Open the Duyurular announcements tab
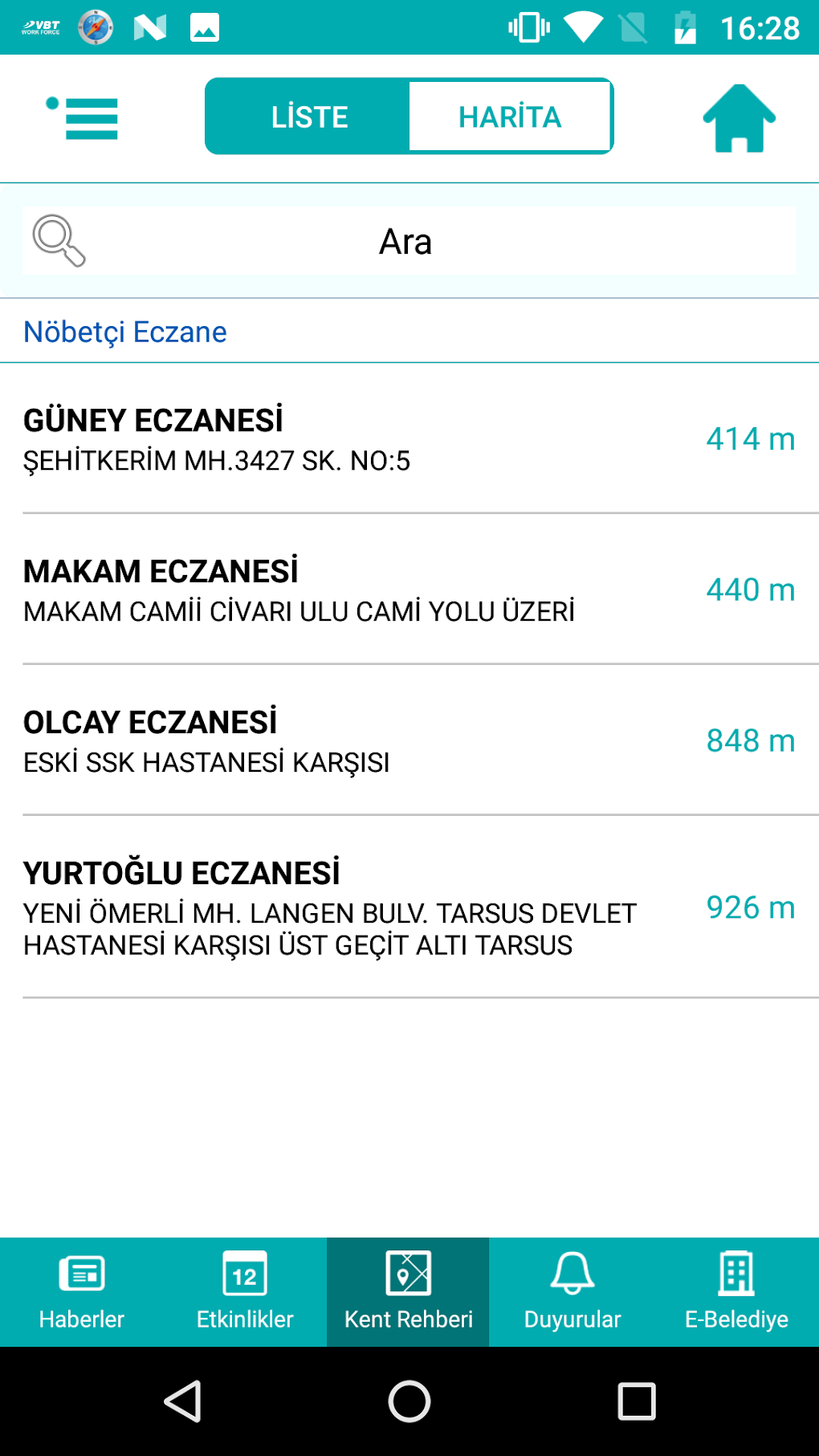Image resolution: width=819 pixels, height=1456 pixels. tap(572, 1291)
